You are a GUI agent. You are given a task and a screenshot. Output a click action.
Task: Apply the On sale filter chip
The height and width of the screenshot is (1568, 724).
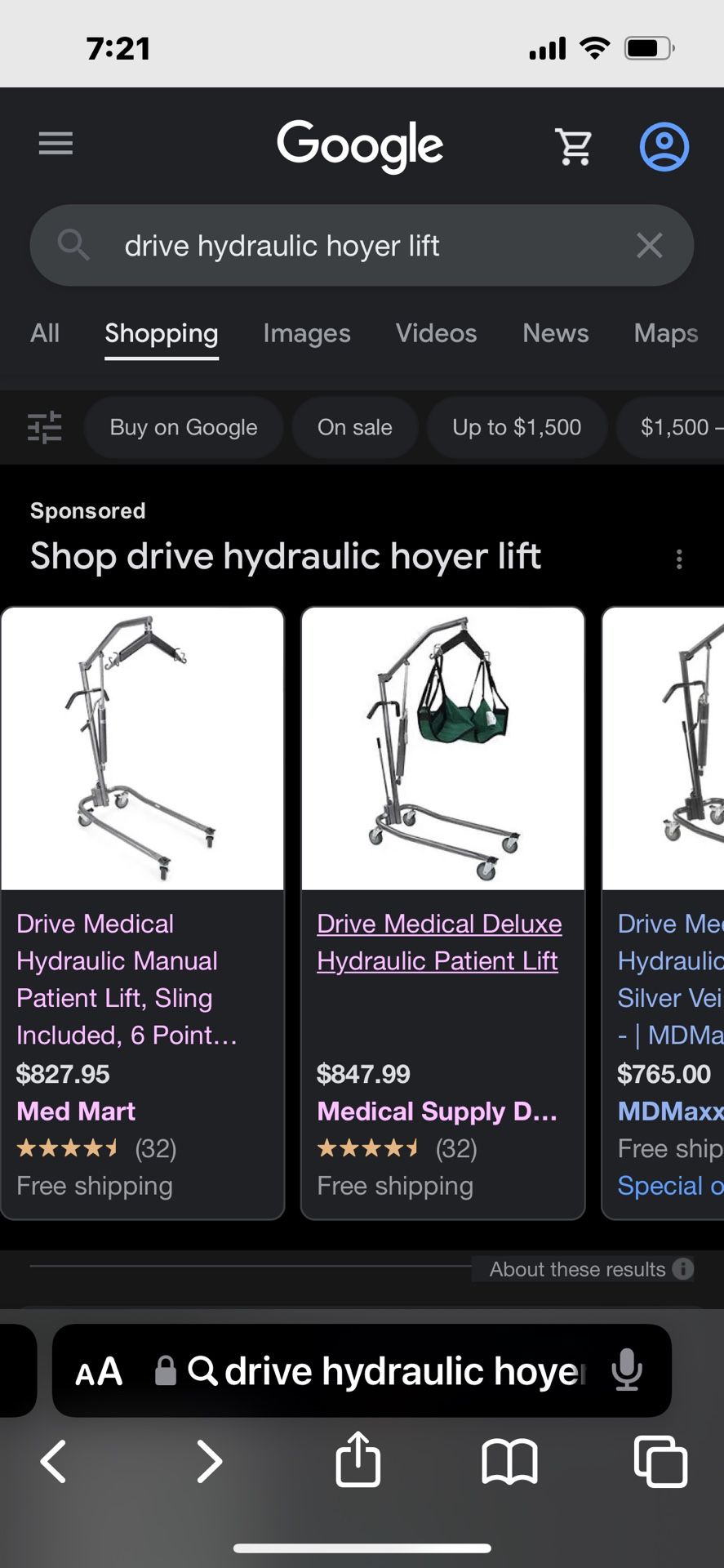coord(355,427)
